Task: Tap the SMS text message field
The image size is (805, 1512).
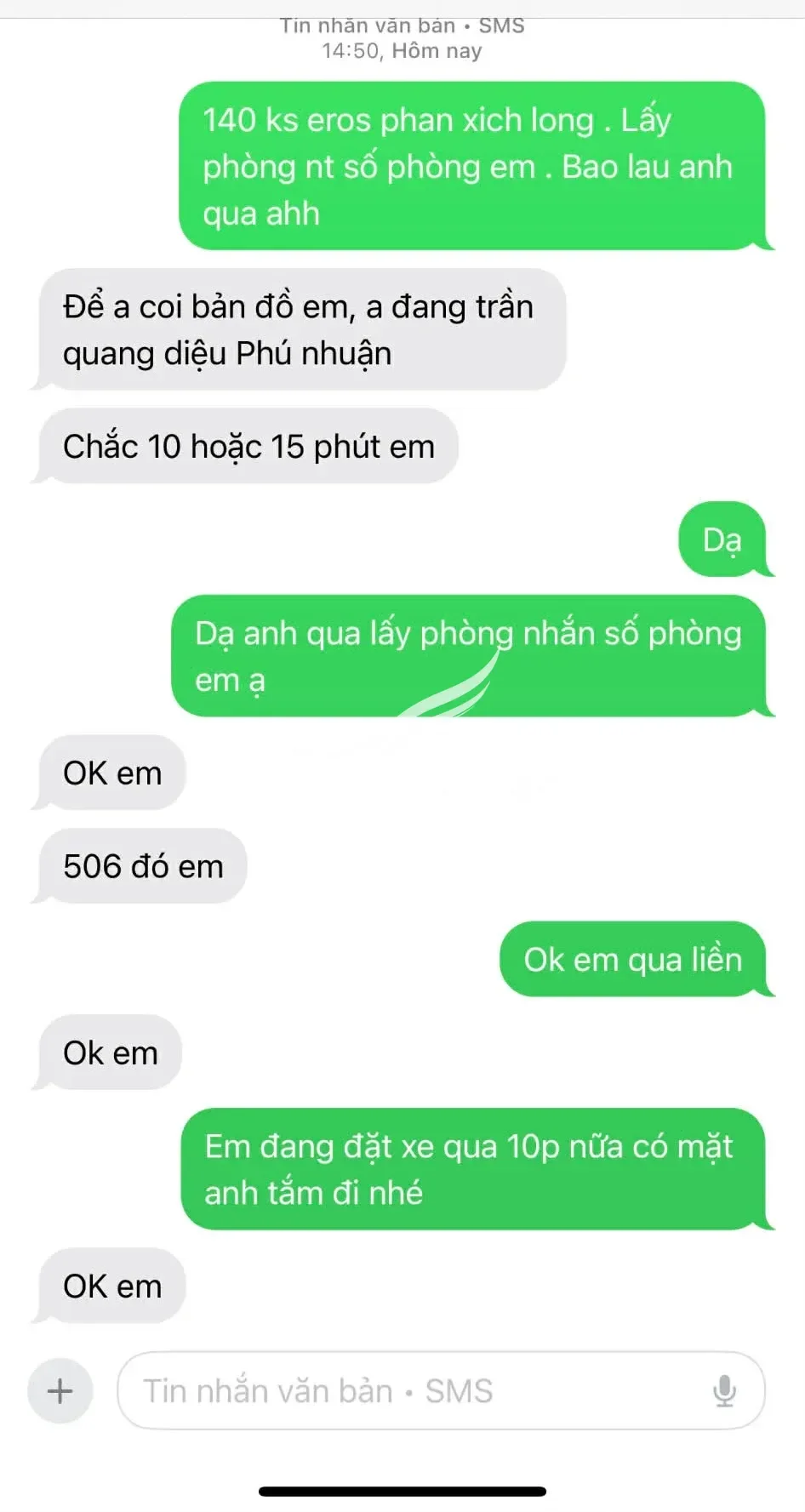Action: pos(440,1391)
